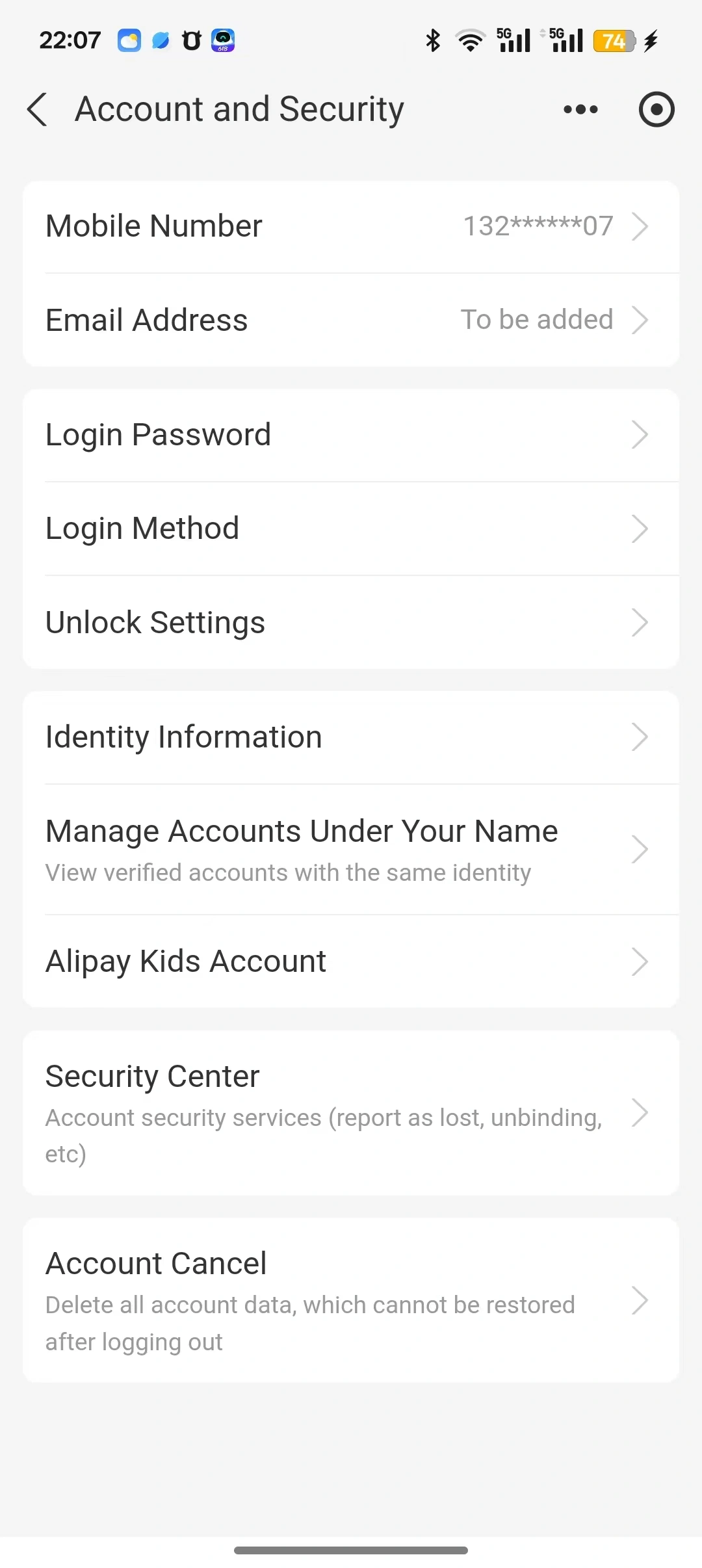Tap the circular target icon in header

(x=656, y=109)
